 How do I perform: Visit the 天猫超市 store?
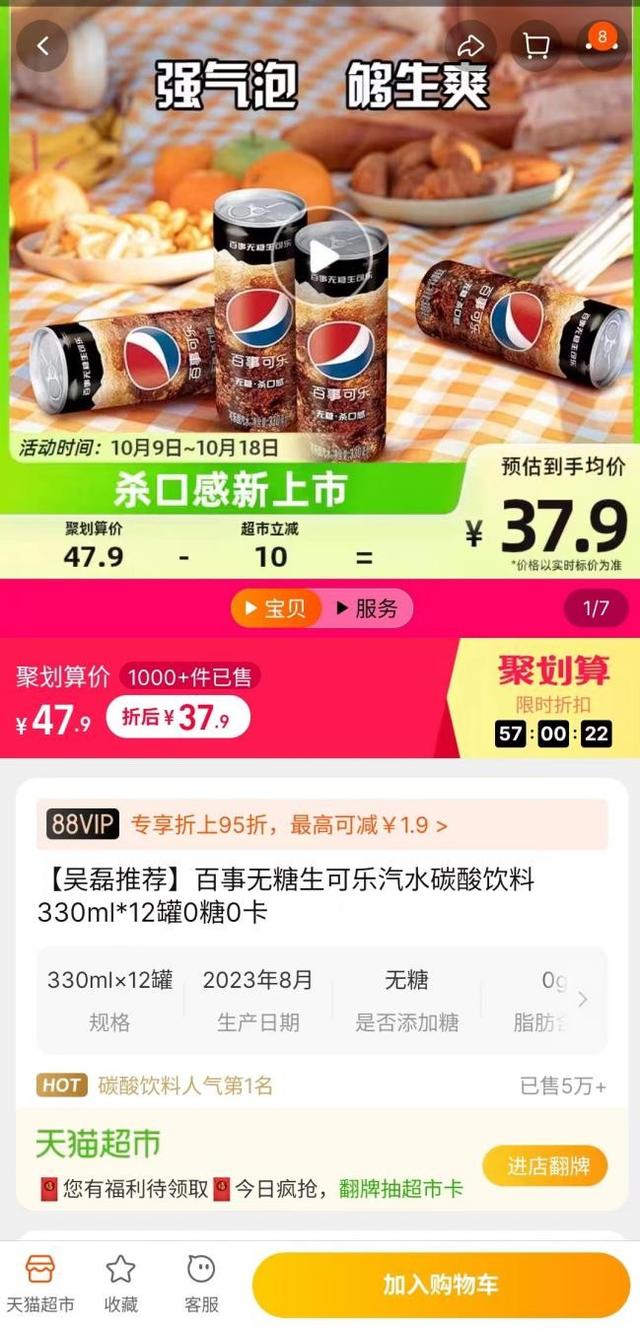40,1284
